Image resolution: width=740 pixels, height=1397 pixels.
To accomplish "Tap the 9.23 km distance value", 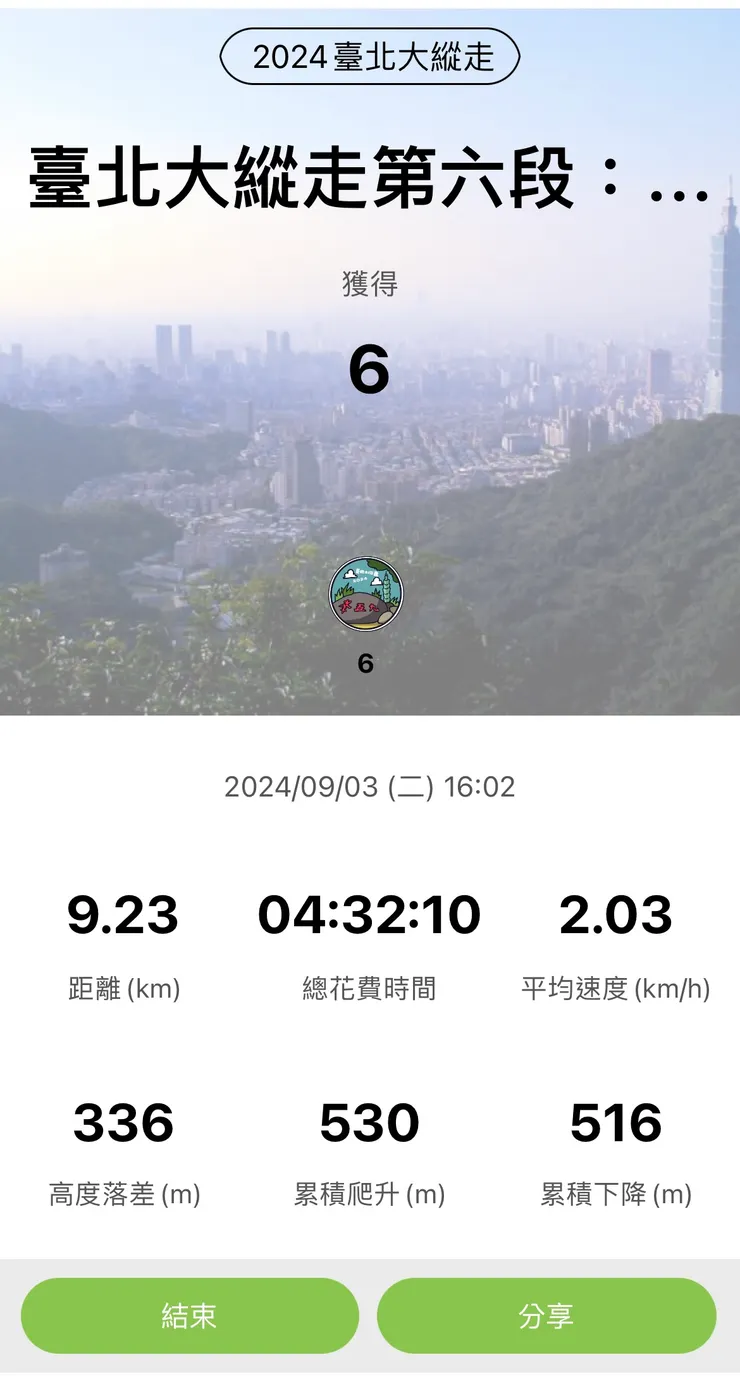I will point(123,915).
